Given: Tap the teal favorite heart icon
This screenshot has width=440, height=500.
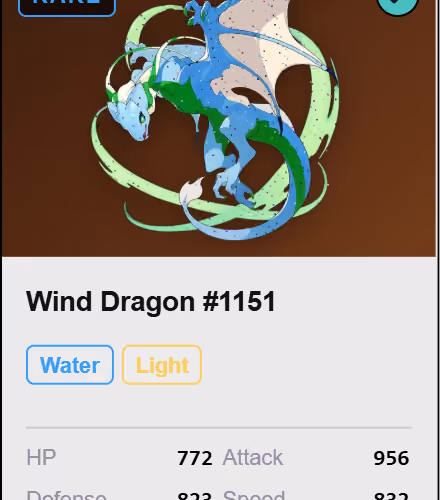Looking at the screenshot, I should click(397, 4).
